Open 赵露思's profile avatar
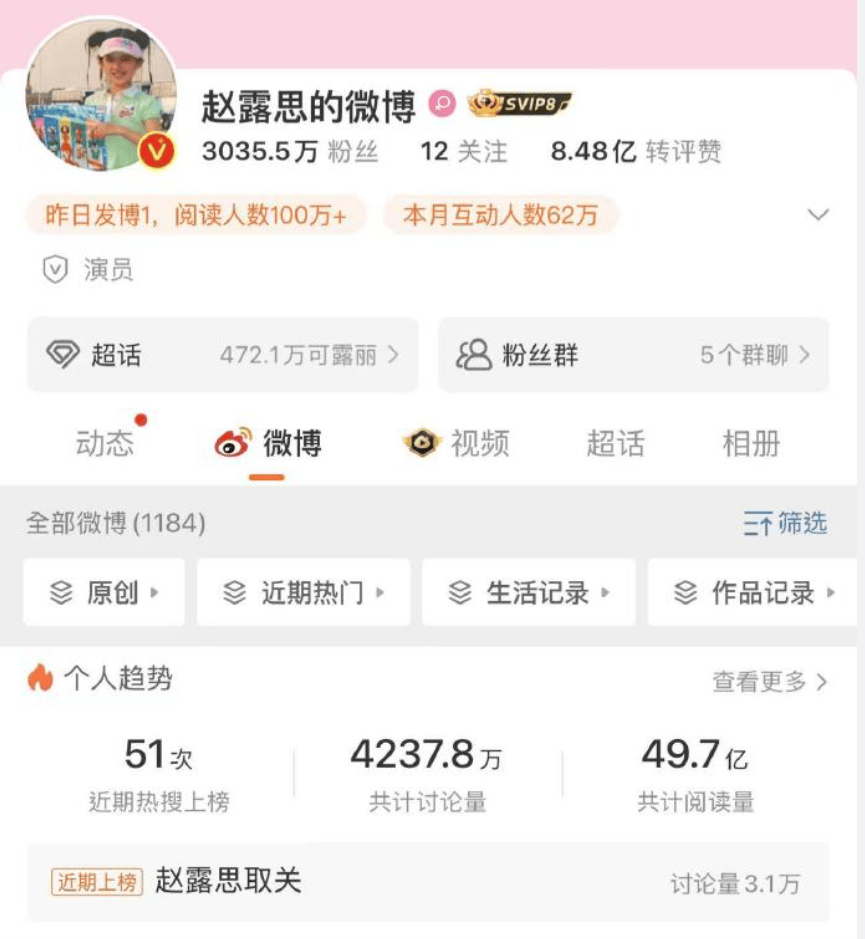The height and width of the screenshot is (939, 865). [102, 95]
